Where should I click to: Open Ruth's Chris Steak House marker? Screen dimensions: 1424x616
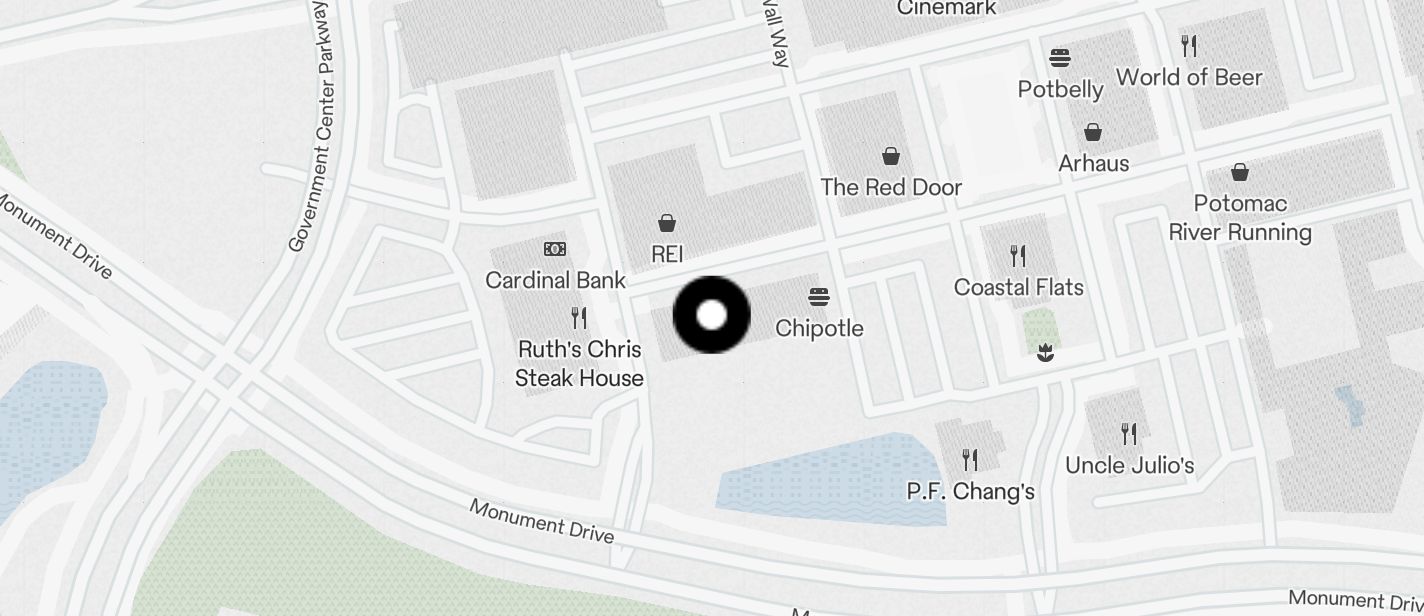coord(579,319)
